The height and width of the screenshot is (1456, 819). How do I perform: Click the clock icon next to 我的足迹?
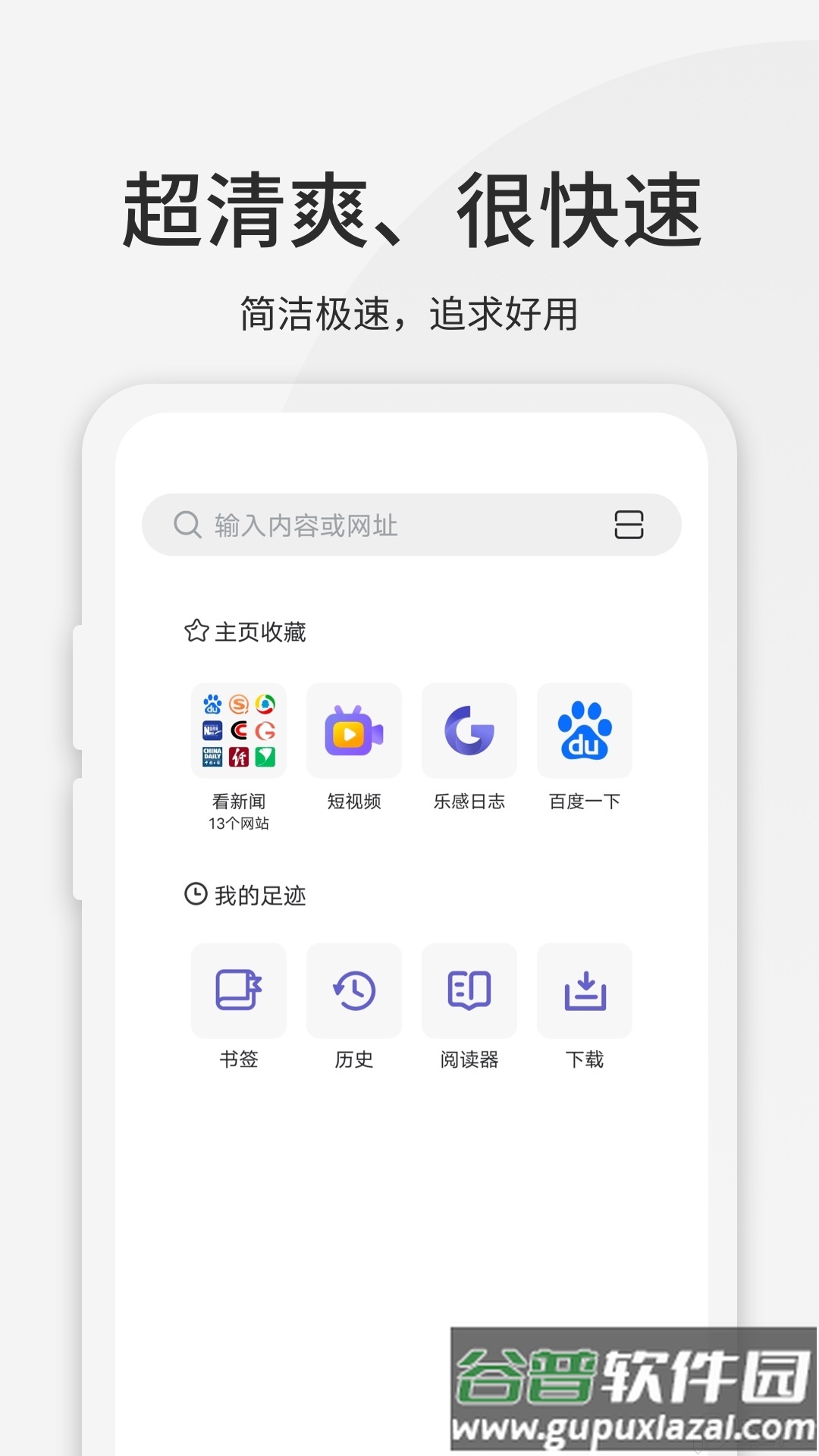point(196,896)
